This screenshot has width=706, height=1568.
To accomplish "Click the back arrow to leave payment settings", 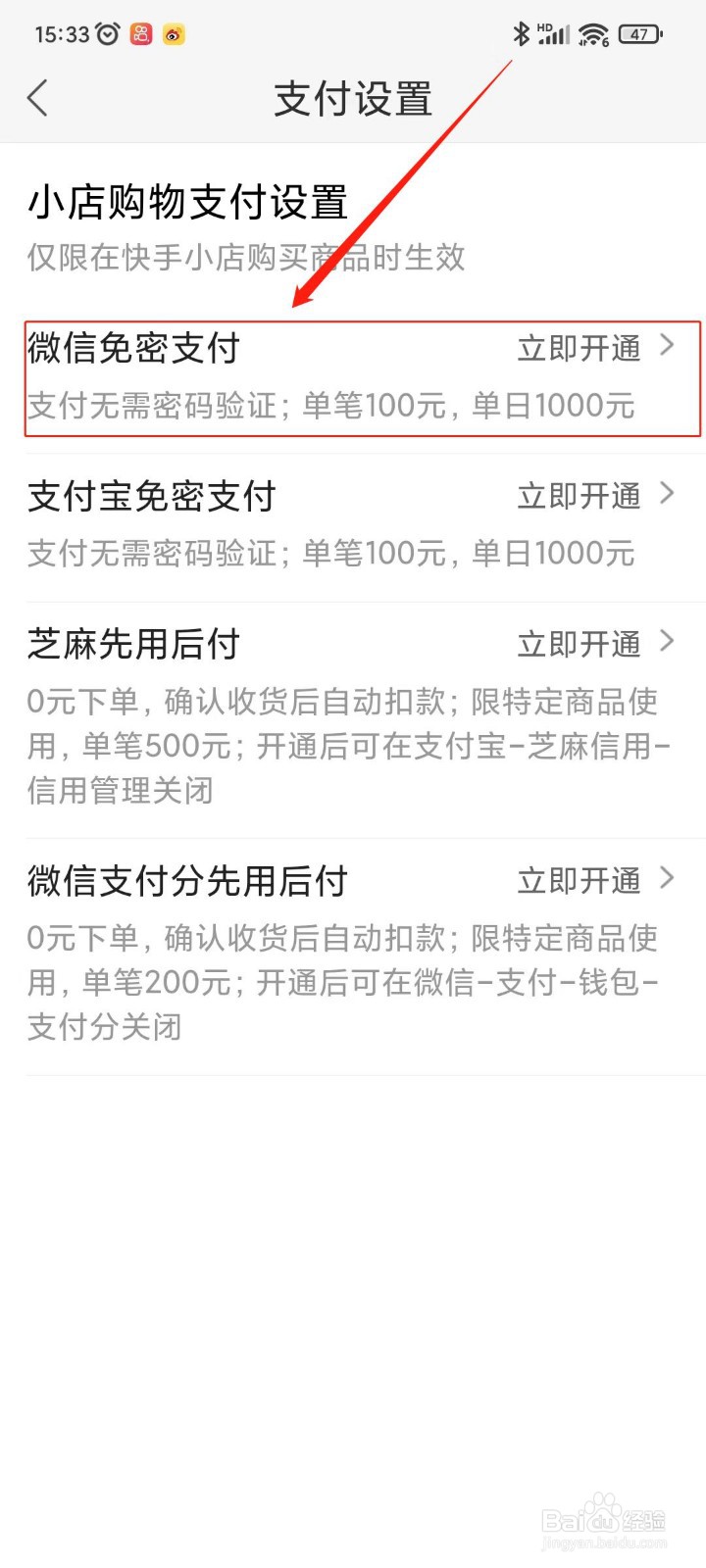I will 37,98.
